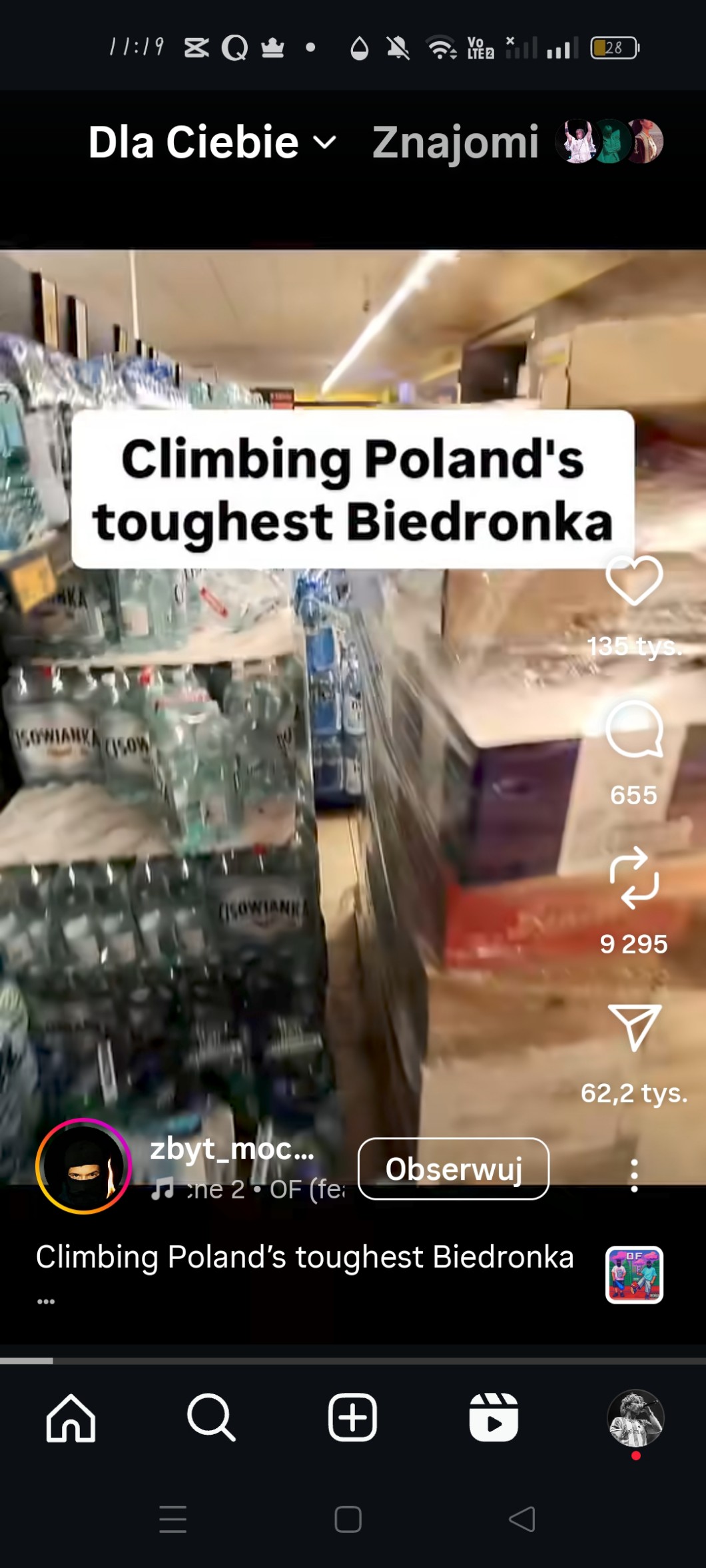
Task: Create a new post with plus icon
Action: point(352,1418)
